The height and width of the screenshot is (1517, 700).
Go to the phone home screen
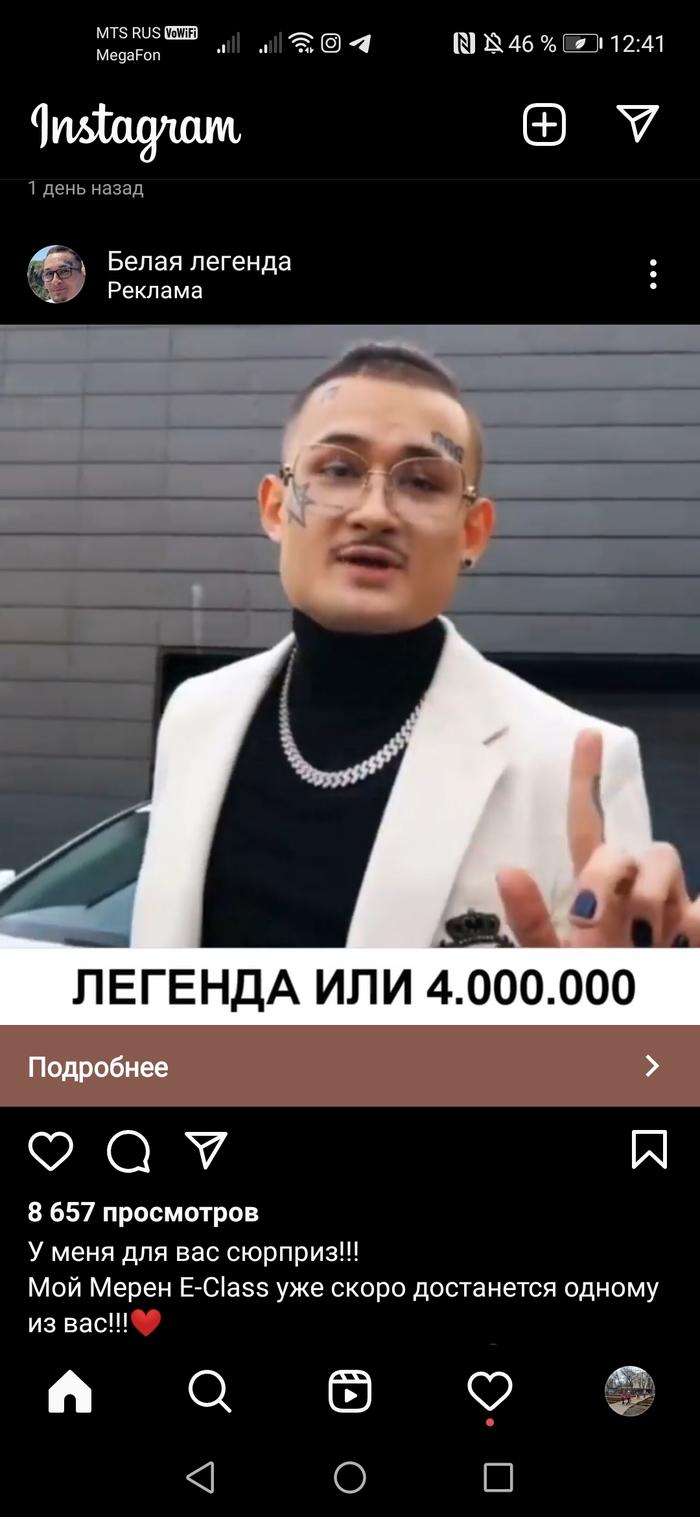click(x=350, y=1477)
